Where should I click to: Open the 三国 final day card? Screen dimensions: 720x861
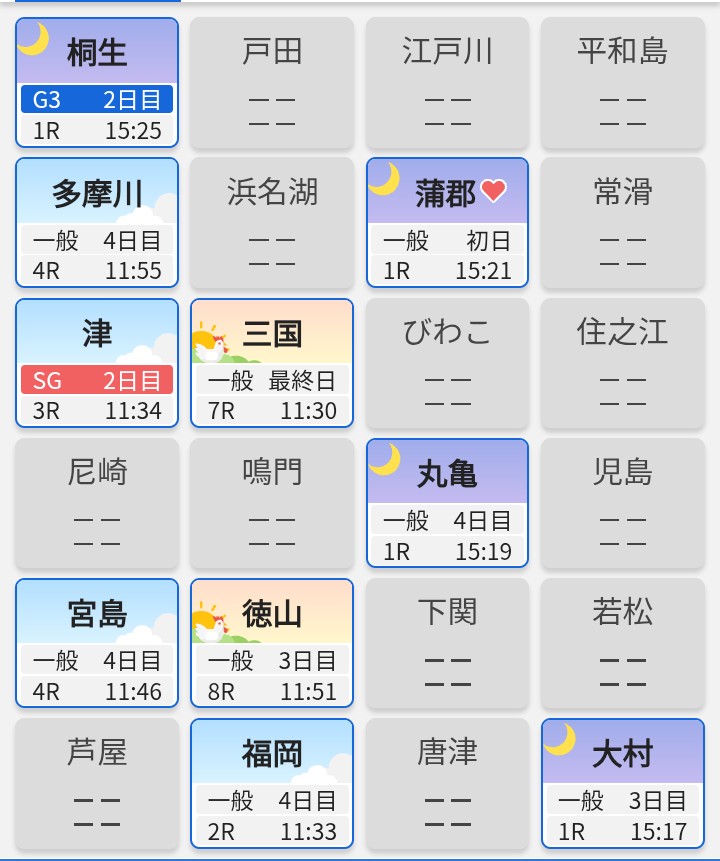click(x=272, y=363)
